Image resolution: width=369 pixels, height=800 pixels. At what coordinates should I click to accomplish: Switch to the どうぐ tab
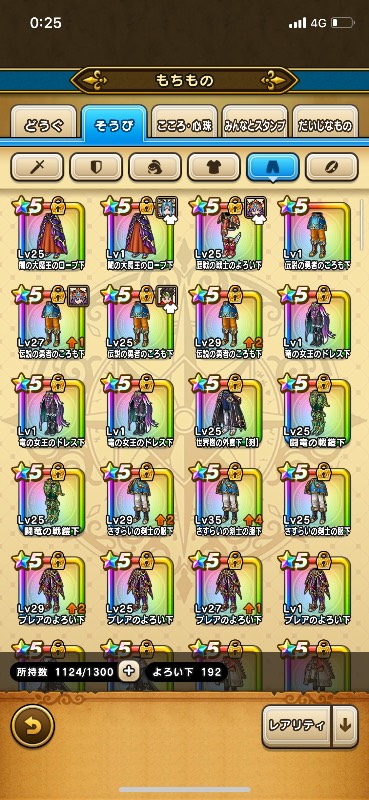click(44, 123)
